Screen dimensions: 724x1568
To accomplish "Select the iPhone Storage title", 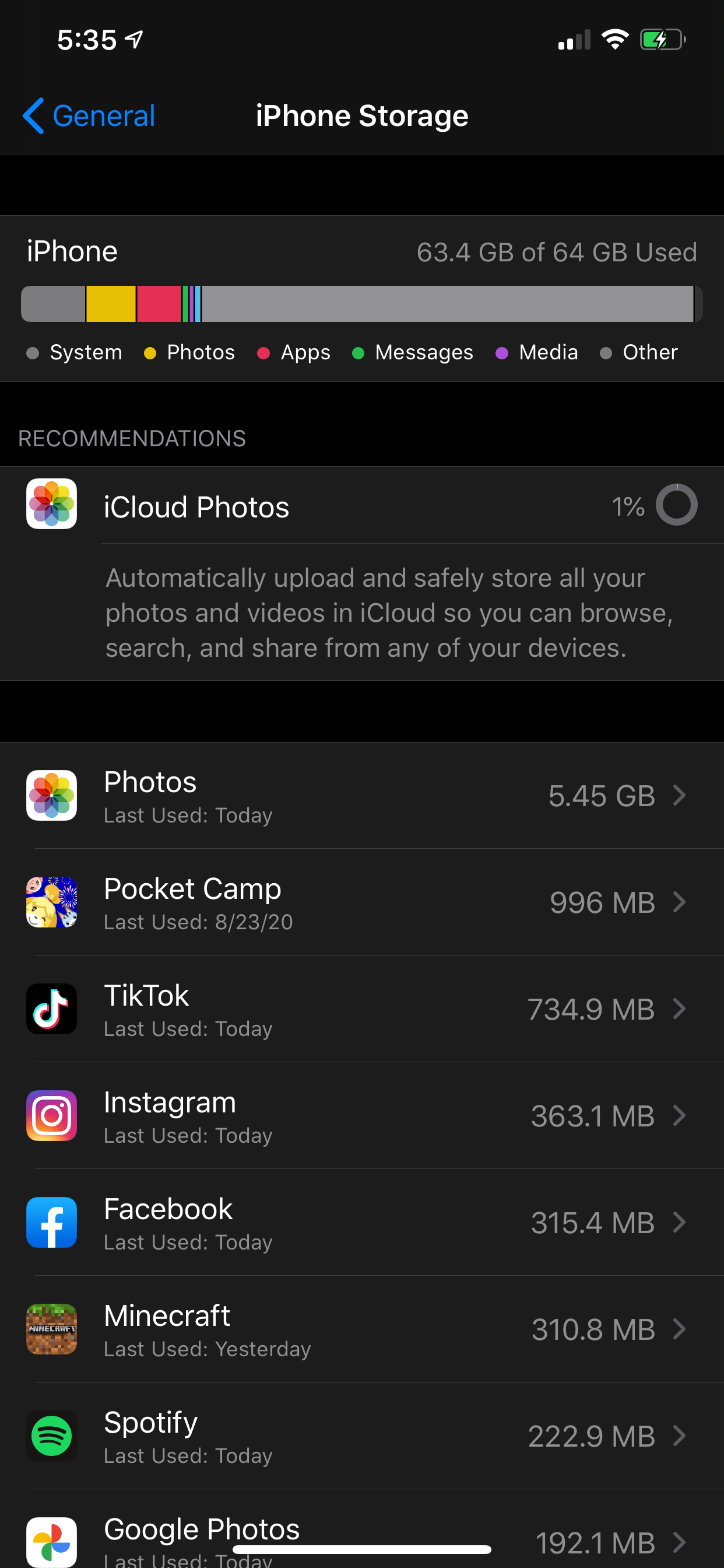I will 361,116.
